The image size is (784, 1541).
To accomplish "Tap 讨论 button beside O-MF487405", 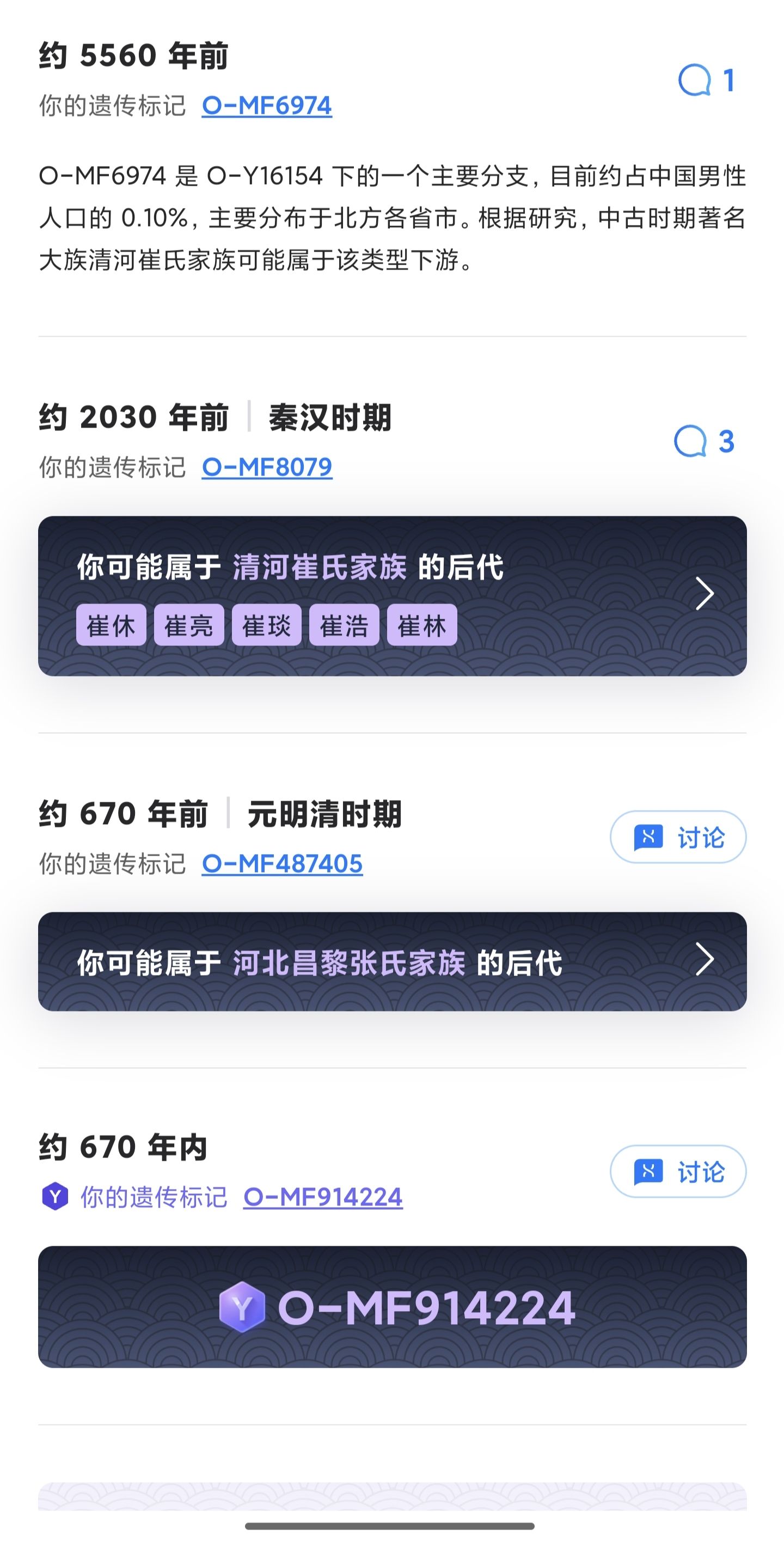I will point(677,837).
